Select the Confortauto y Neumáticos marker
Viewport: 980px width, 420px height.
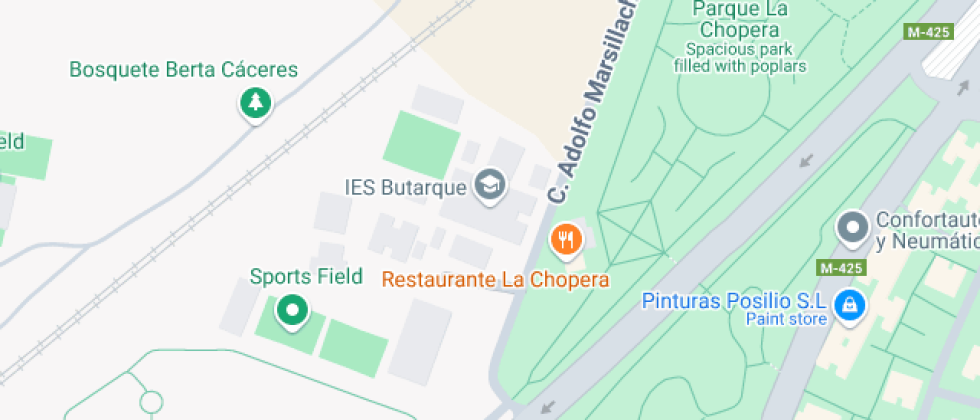pos(852,229)
